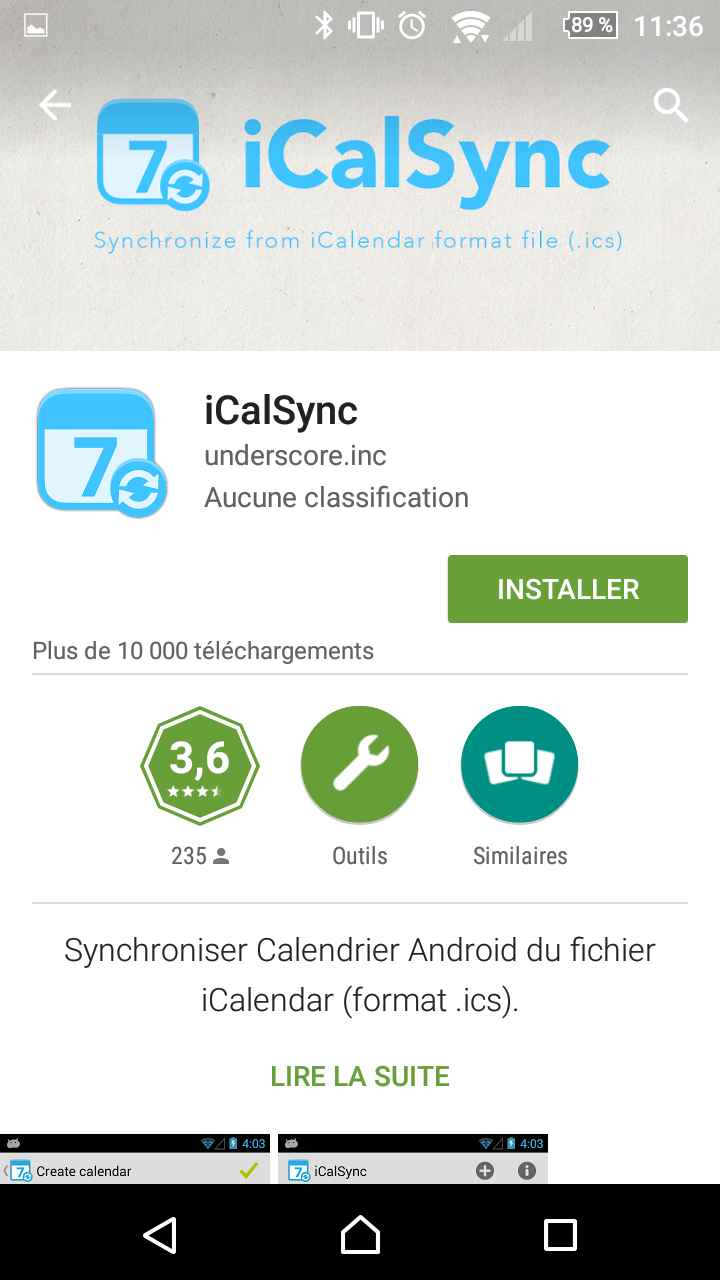720x1280 pixels.
Task: Open the Create calendar screenshot
Action: [x=135, y=1160]
